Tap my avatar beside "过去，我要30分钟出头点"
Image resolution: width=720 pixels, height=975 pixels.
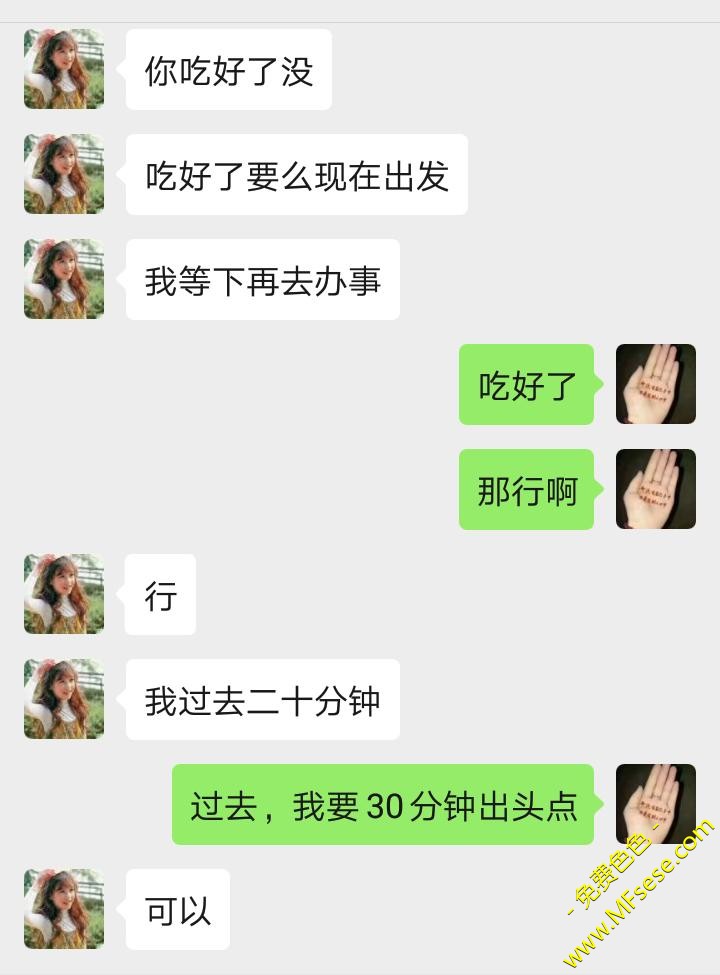[656, 804]
